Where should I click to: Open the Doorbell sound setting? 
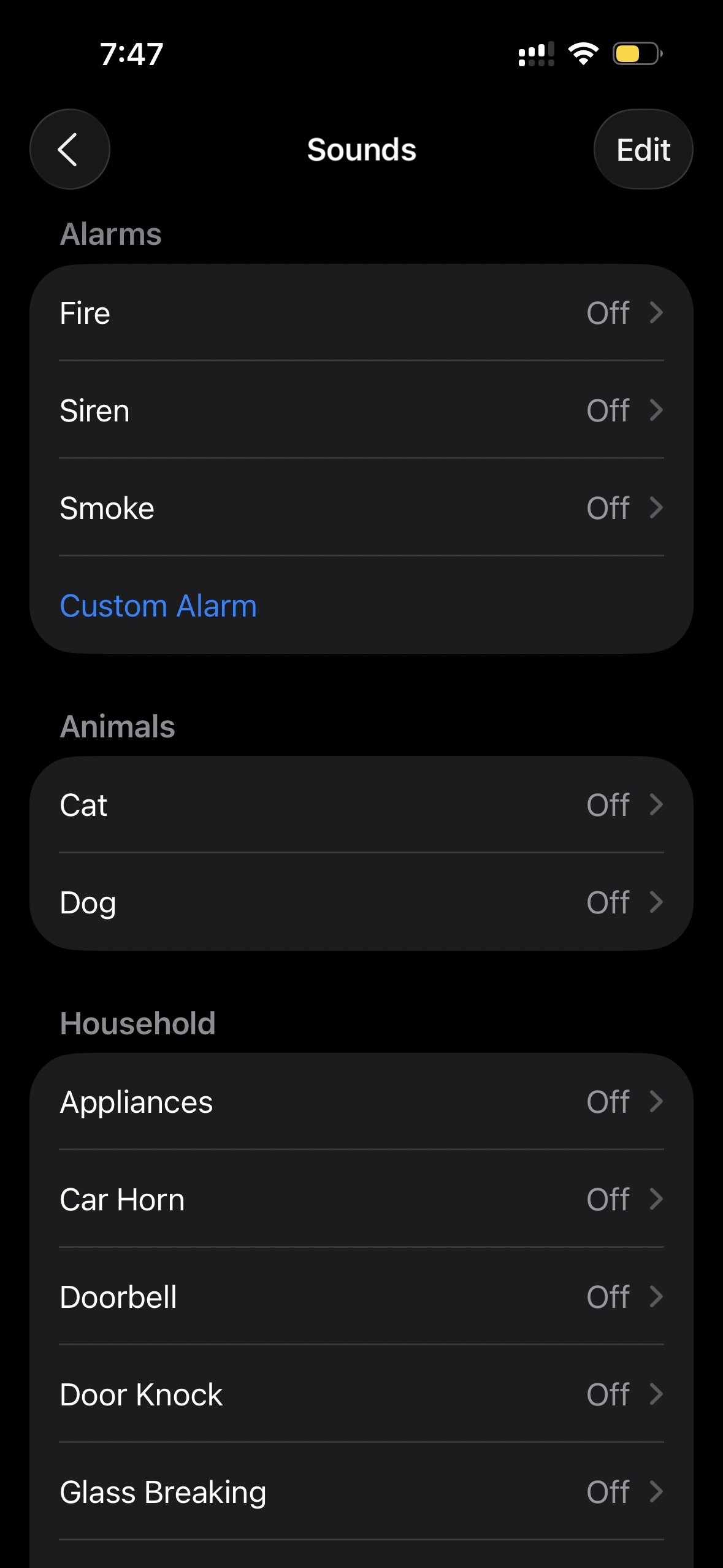pyautogui.click(x=361, y=1297)
